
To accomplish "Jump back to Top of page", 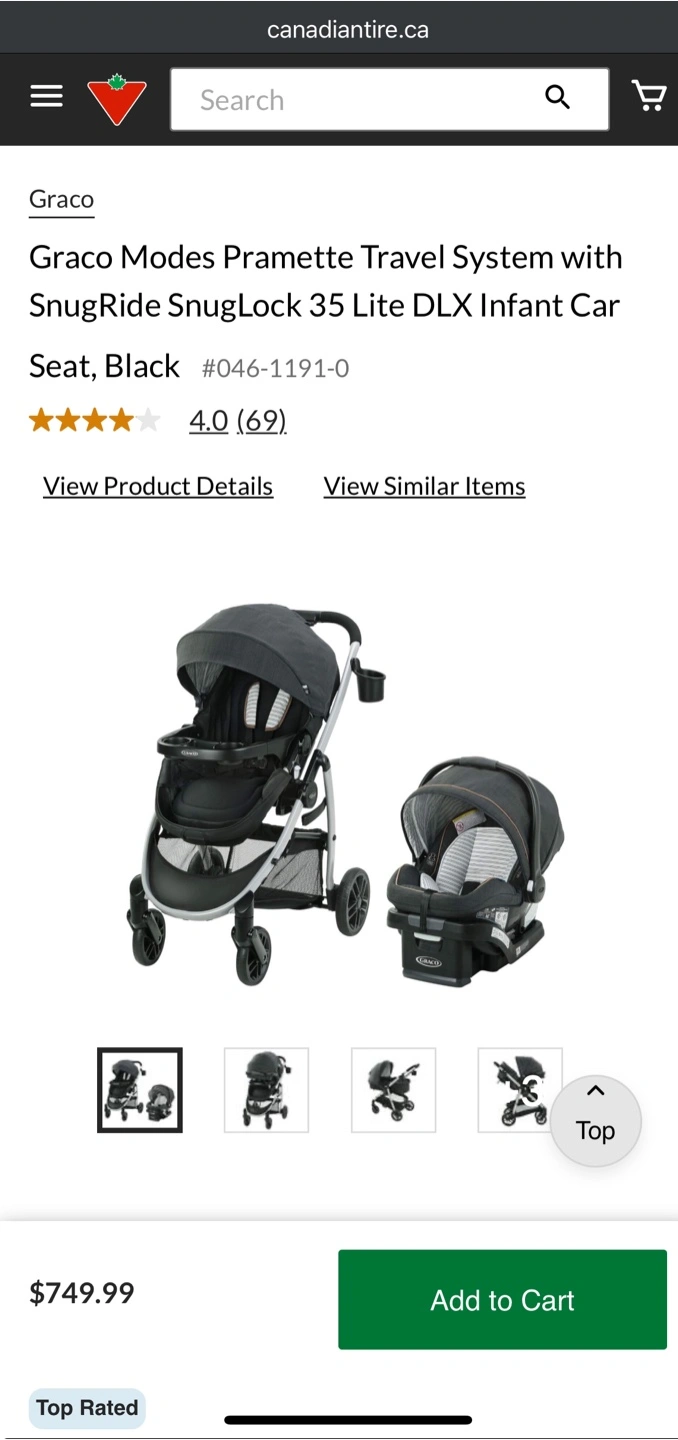I will [595, 1121].
